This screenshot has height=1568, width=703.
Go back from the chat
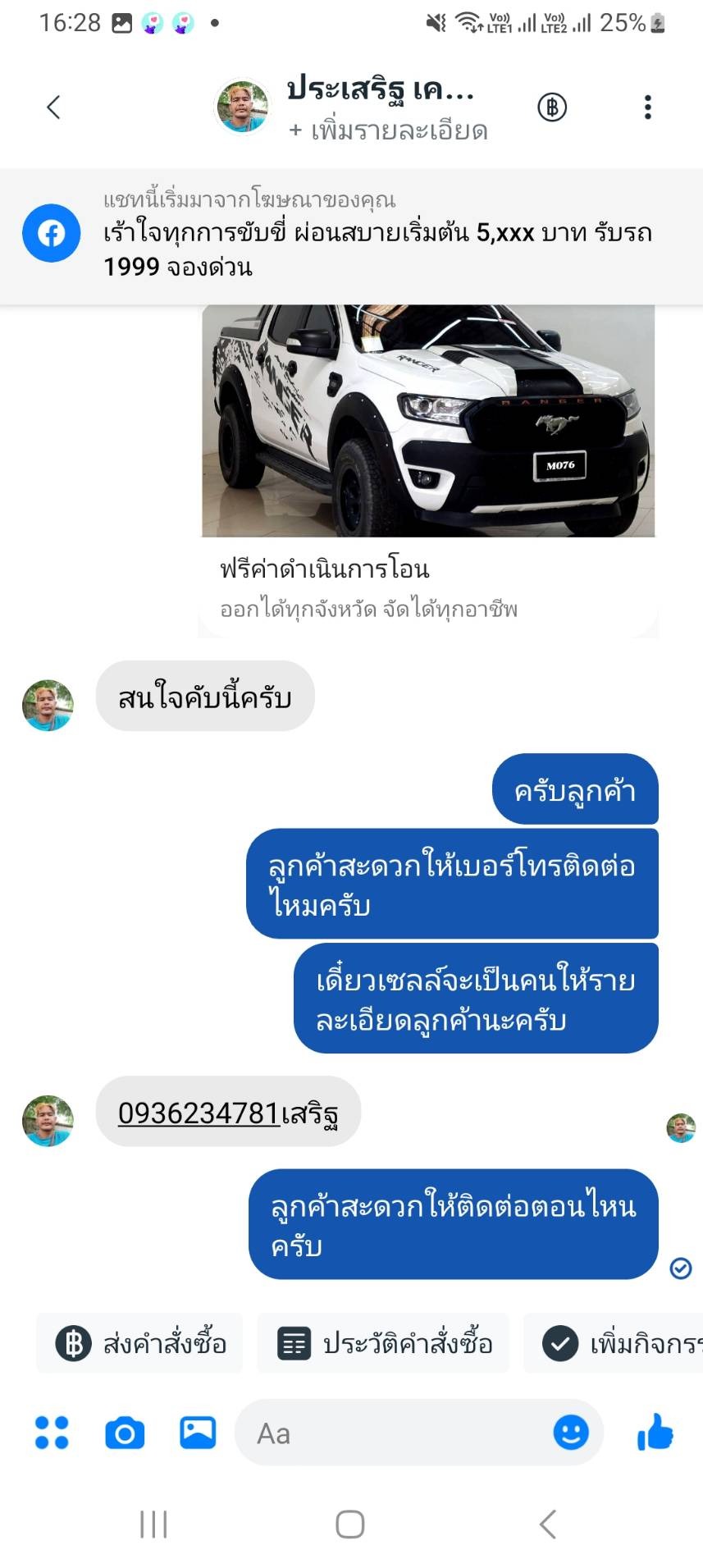coord(54,107)
